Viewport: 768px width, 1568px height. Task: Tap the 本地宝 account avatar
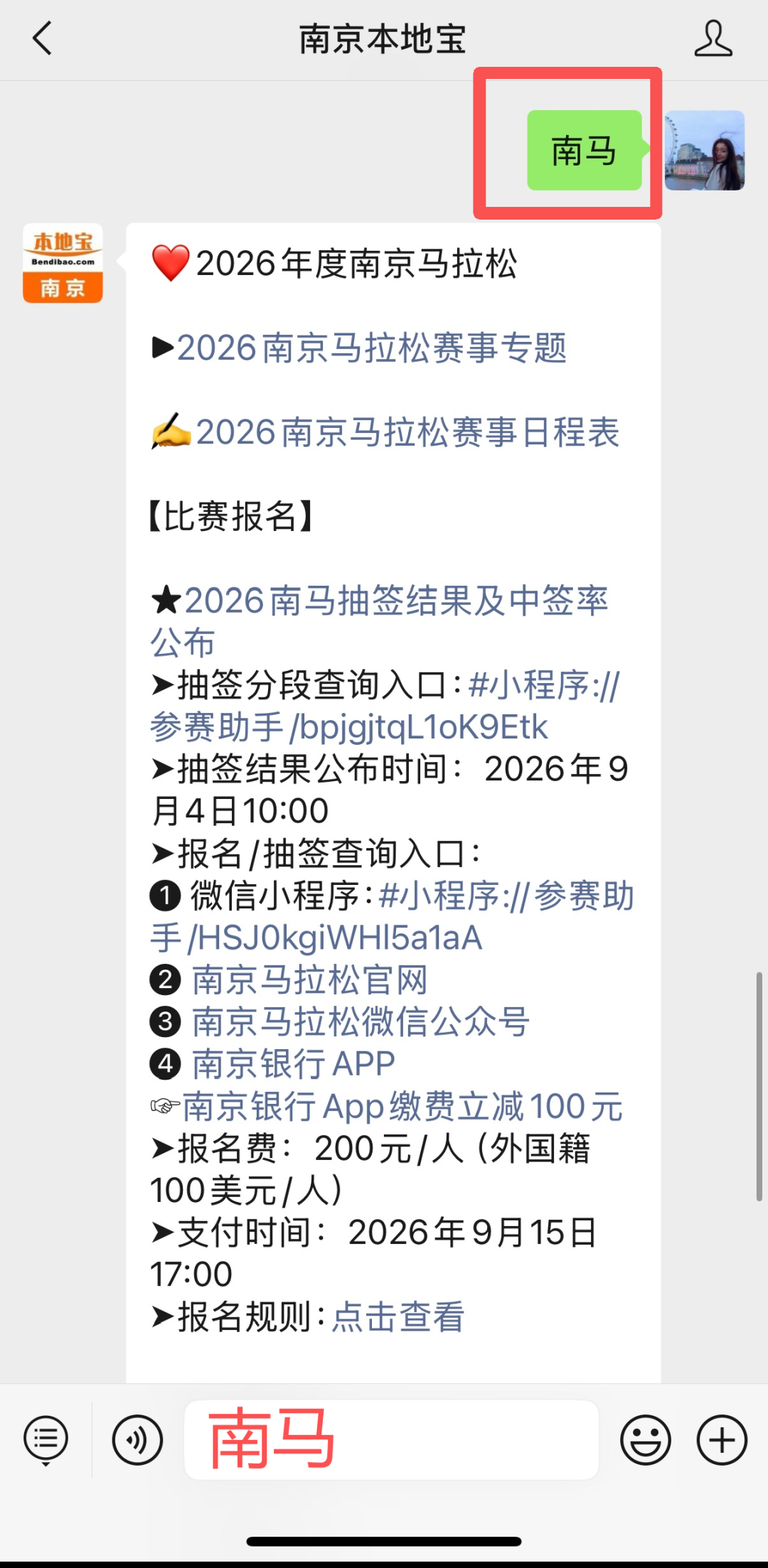63,263
